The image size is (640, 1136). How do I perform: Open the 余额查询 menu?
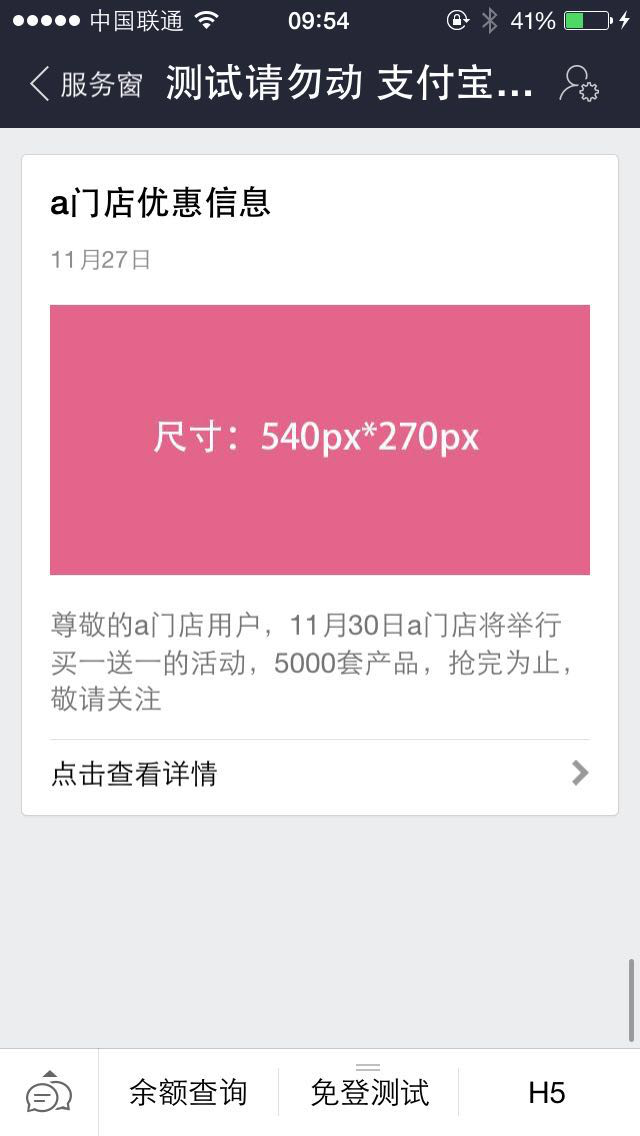coord(188,1093)
